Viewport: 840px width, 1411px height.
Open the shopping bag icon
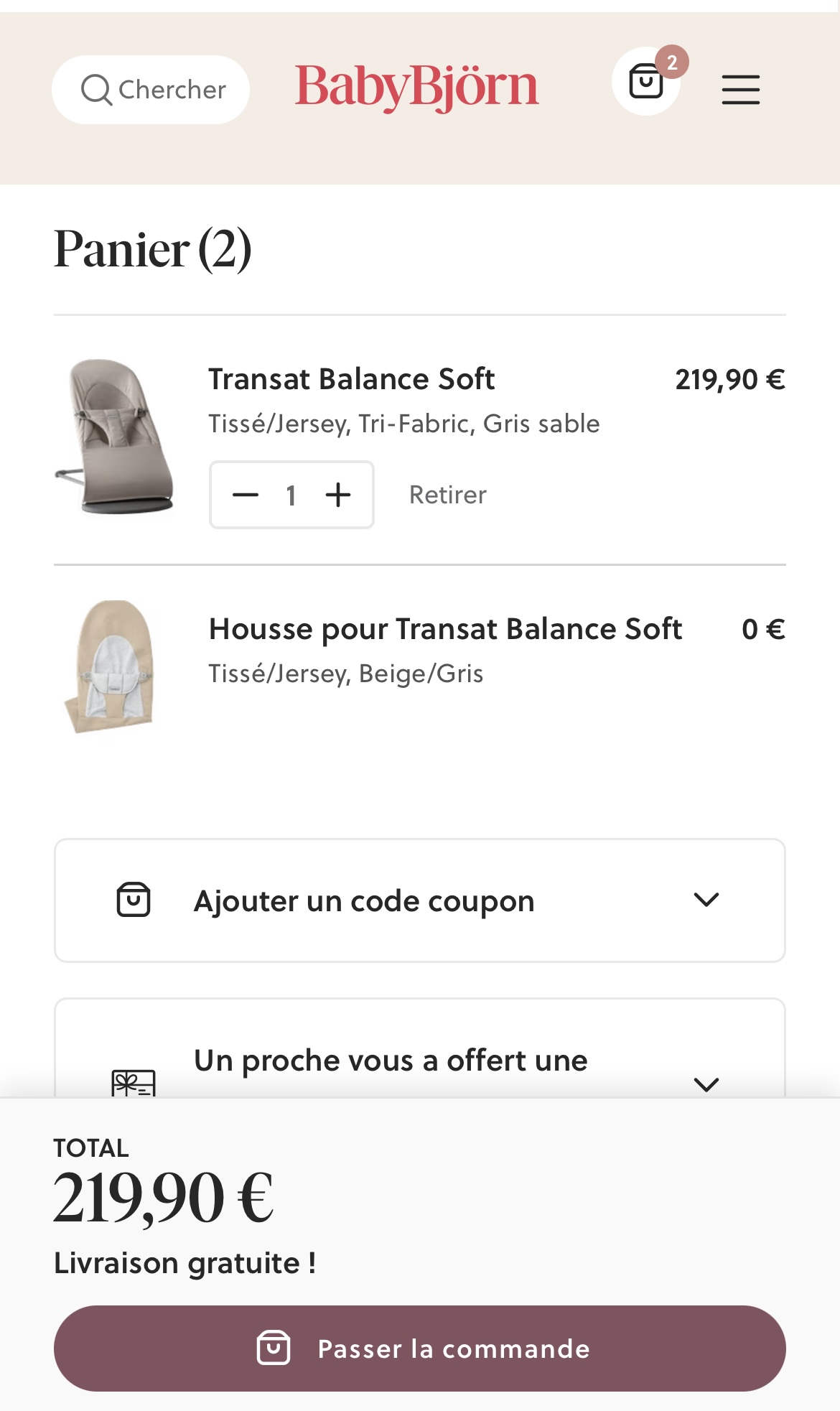tap(645, 81)
